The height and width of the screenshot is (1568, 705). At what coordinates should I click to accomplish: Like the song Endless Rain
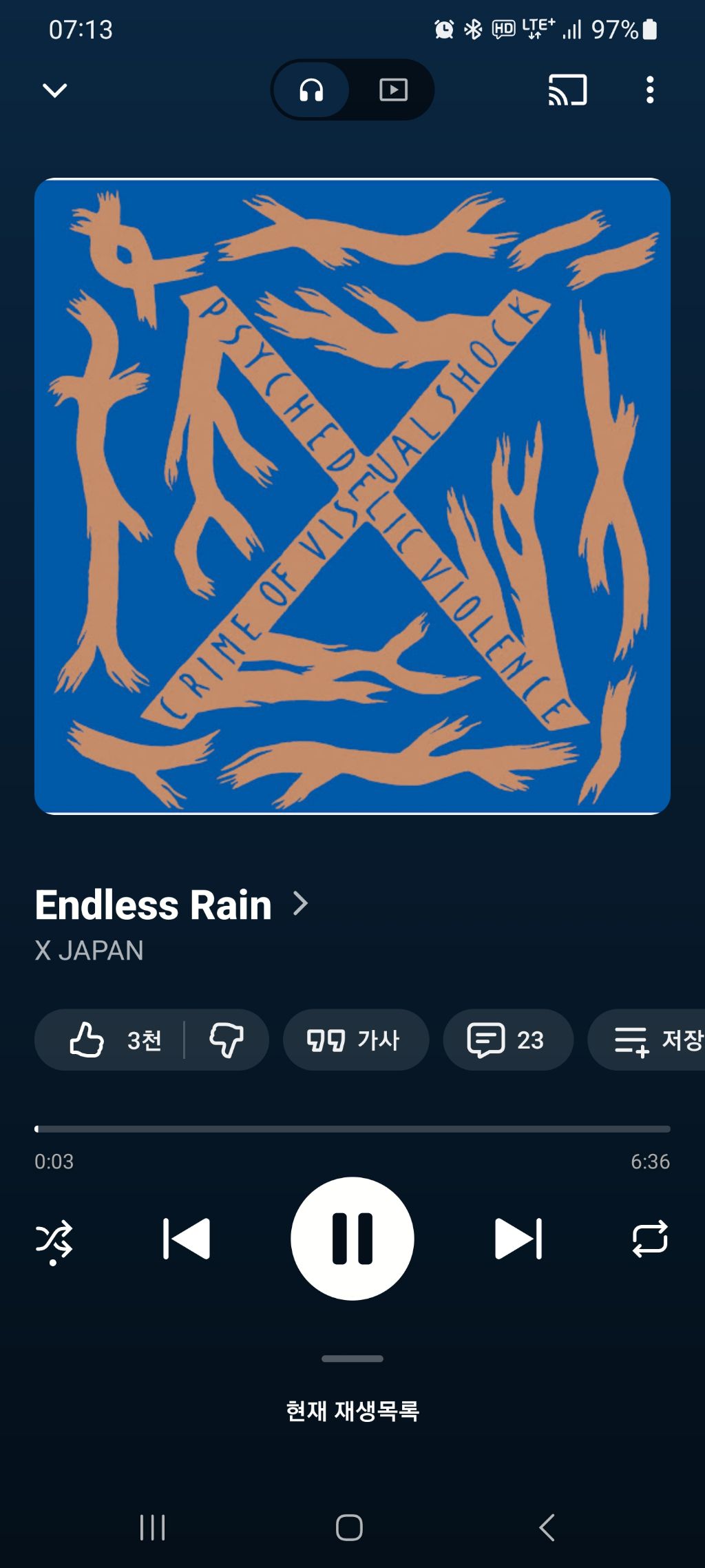[114, 1040]
